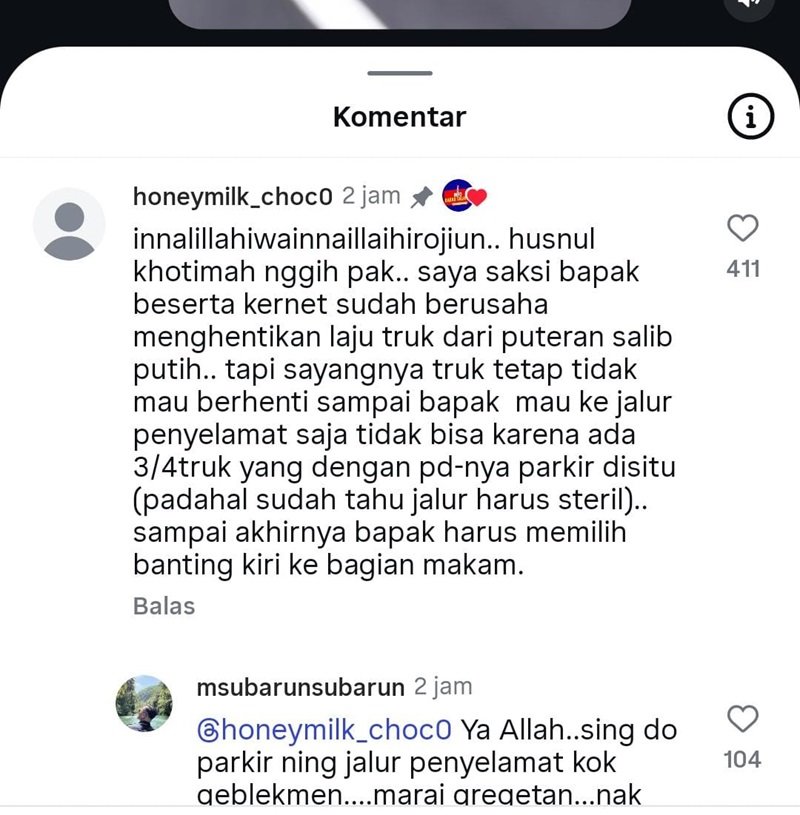This screenshot has height=815, width=800.
Task: Open the comments info icon
Action: 749,118
